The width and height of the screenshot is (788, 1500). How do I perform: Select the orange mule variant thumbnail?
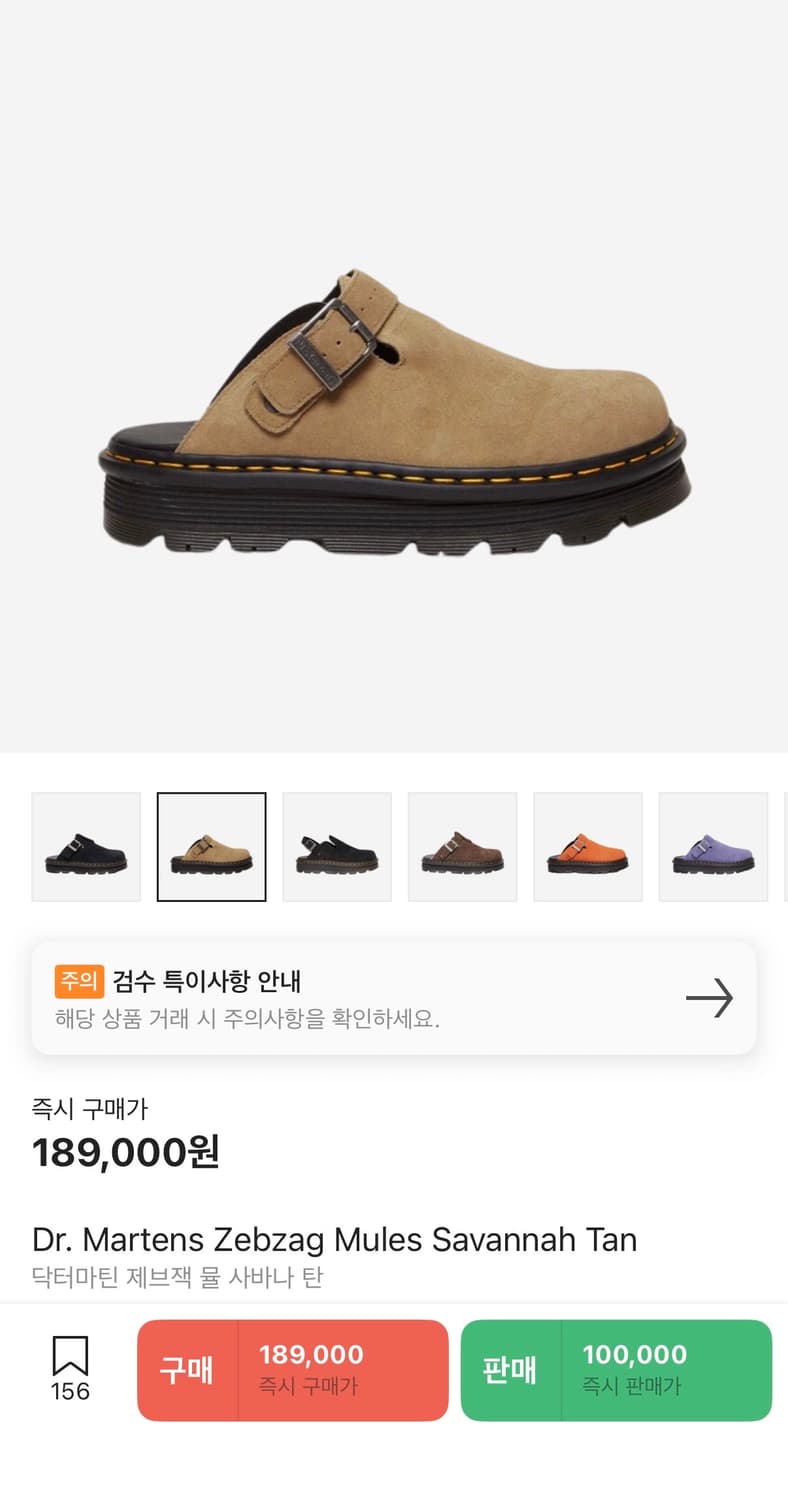[588, 846]
